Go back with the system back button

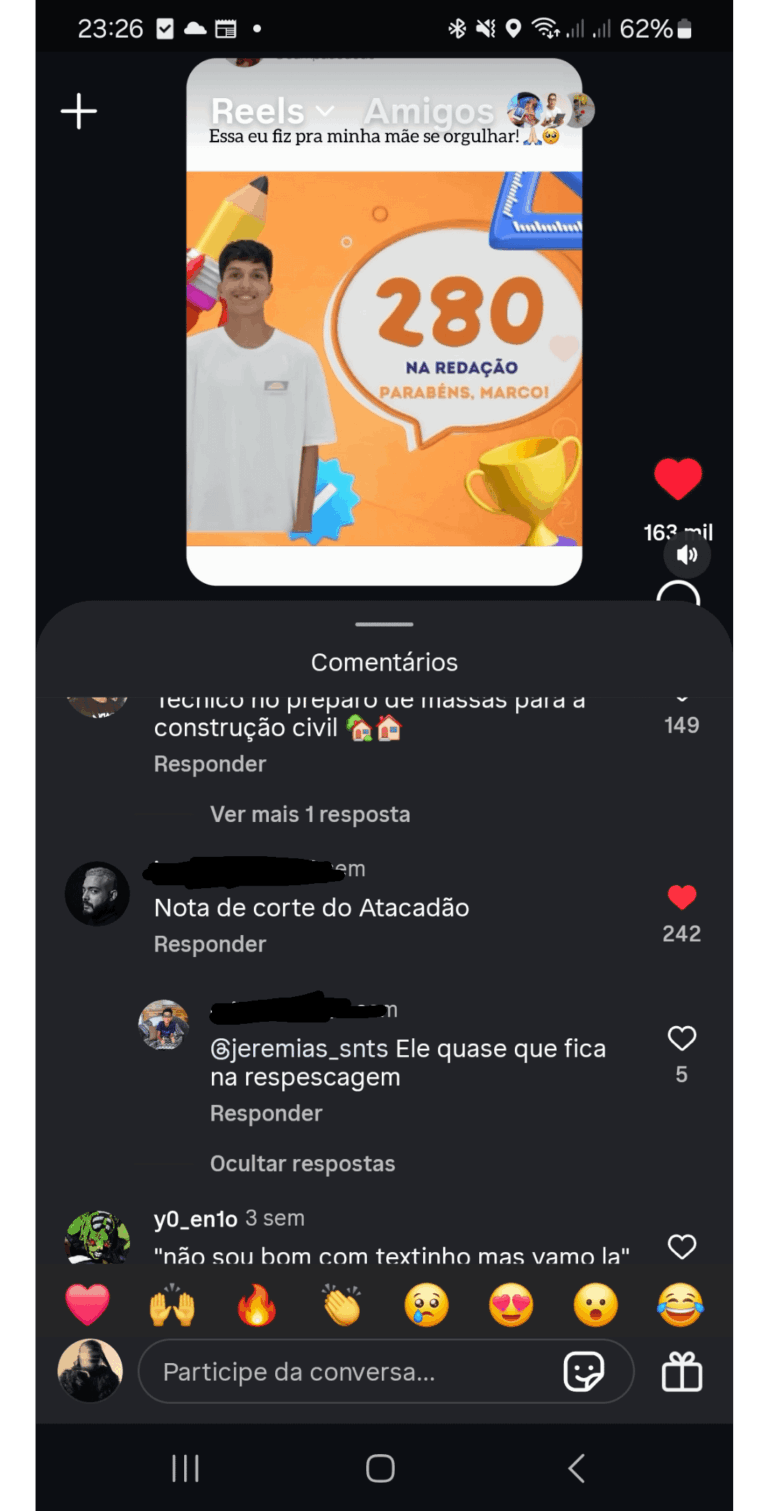576,1468
